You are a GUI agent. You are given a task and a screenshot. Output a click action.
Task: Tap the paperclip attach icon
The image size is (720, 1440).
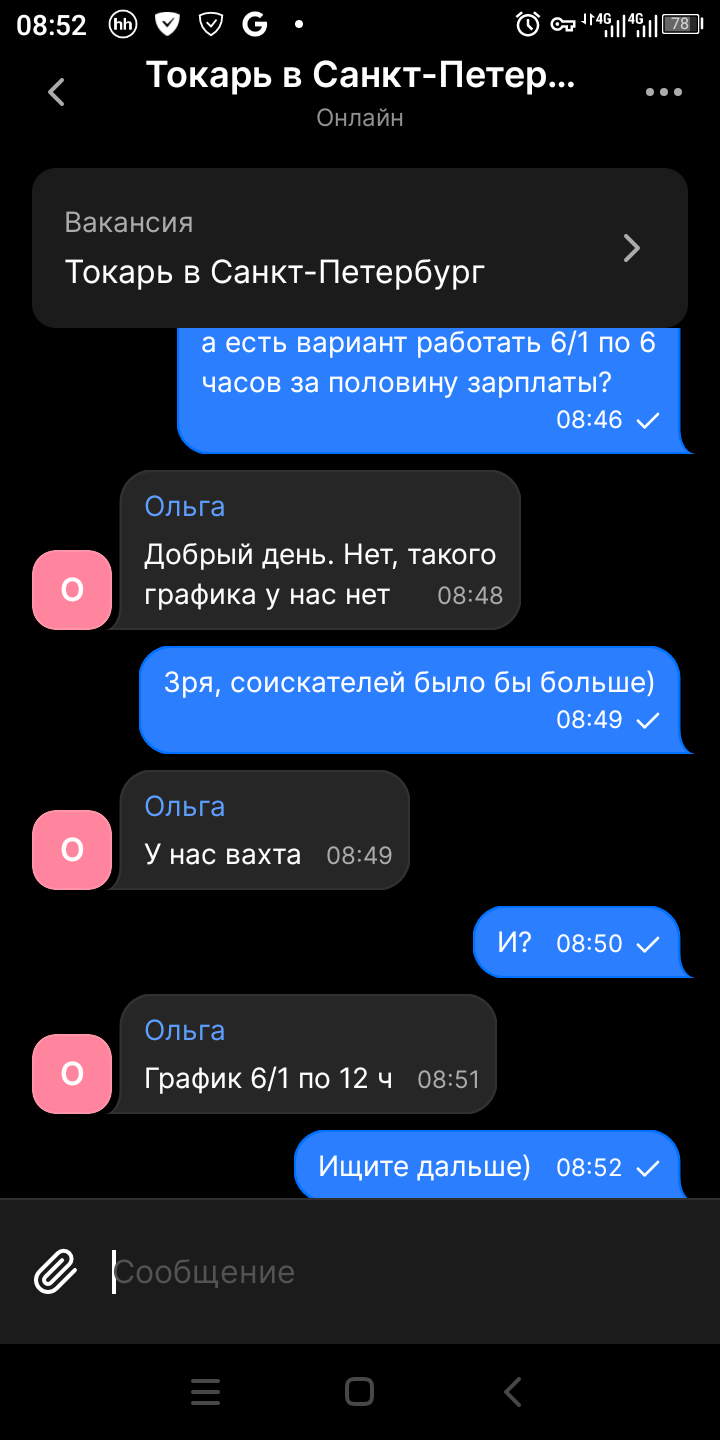(x=56, y=1272)
